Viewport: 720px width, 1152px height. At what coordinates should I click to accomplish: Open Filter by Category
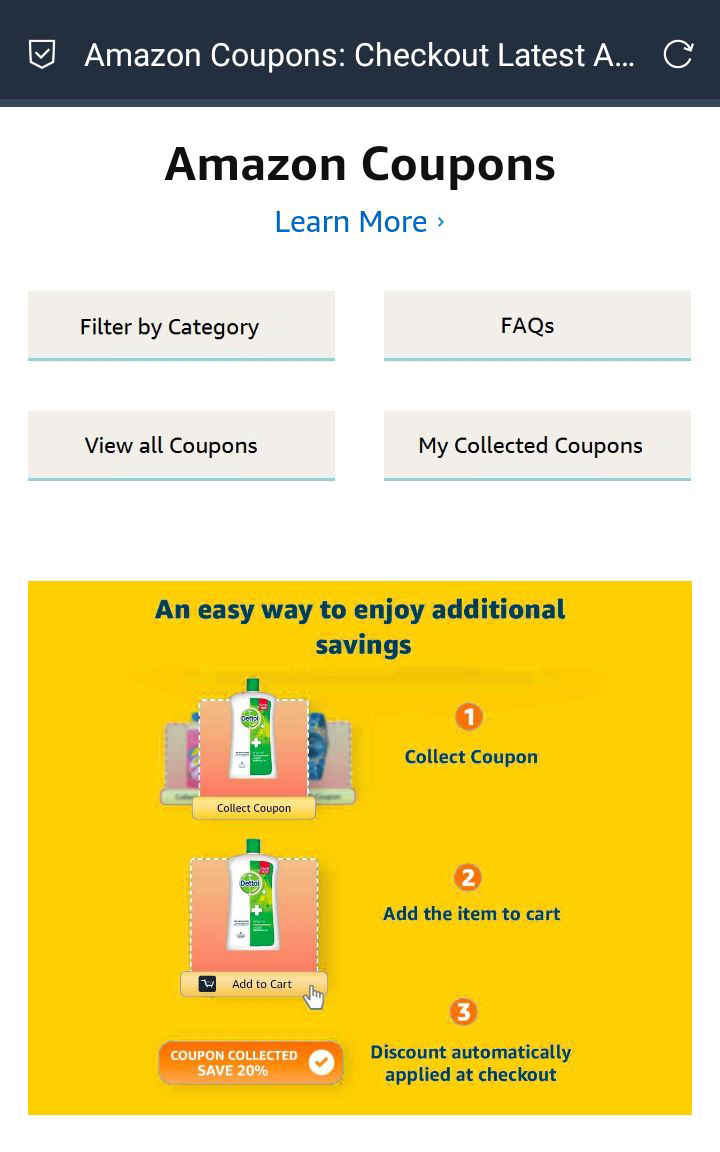tap(181, 326)
